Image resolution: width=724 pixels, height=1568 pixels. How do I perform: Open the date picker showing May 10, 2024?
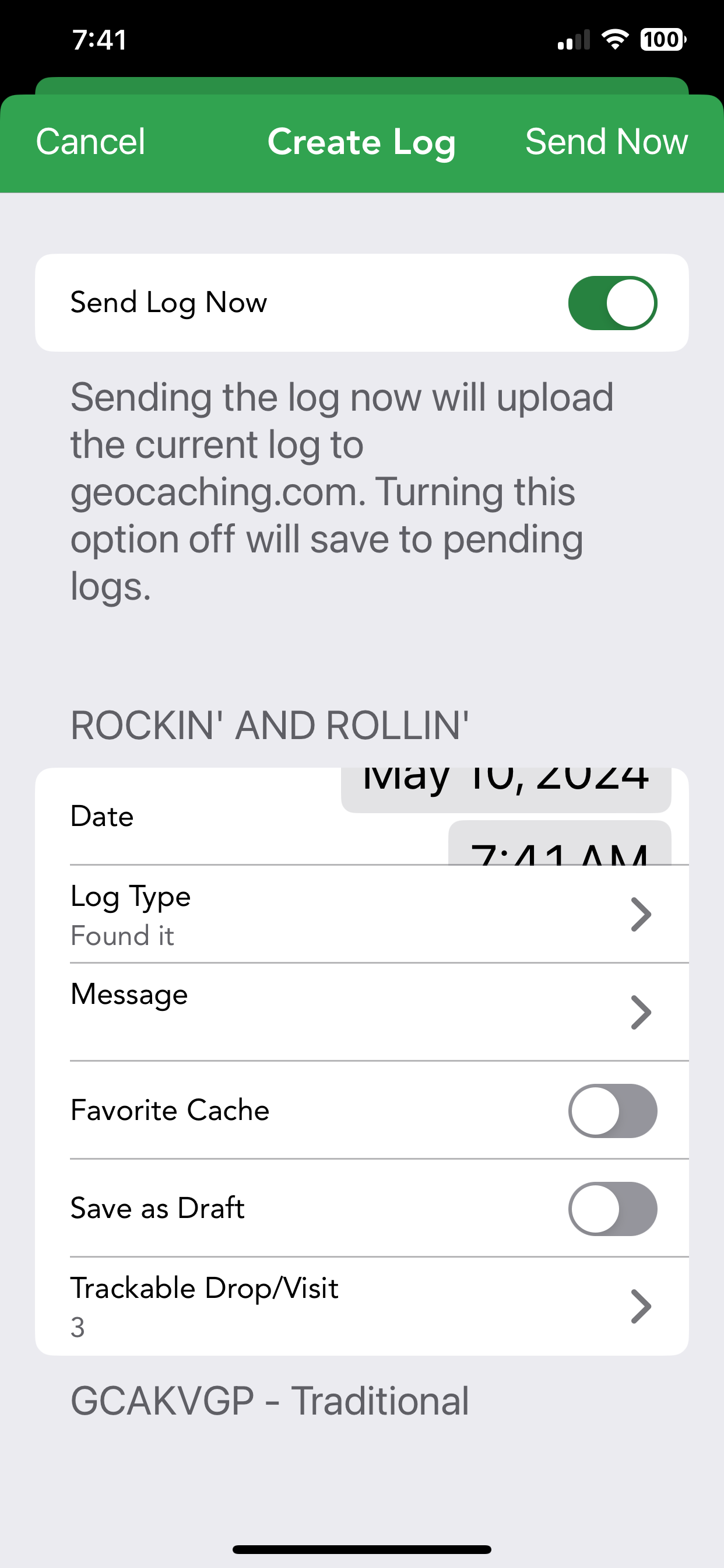(x=505, y=789)
